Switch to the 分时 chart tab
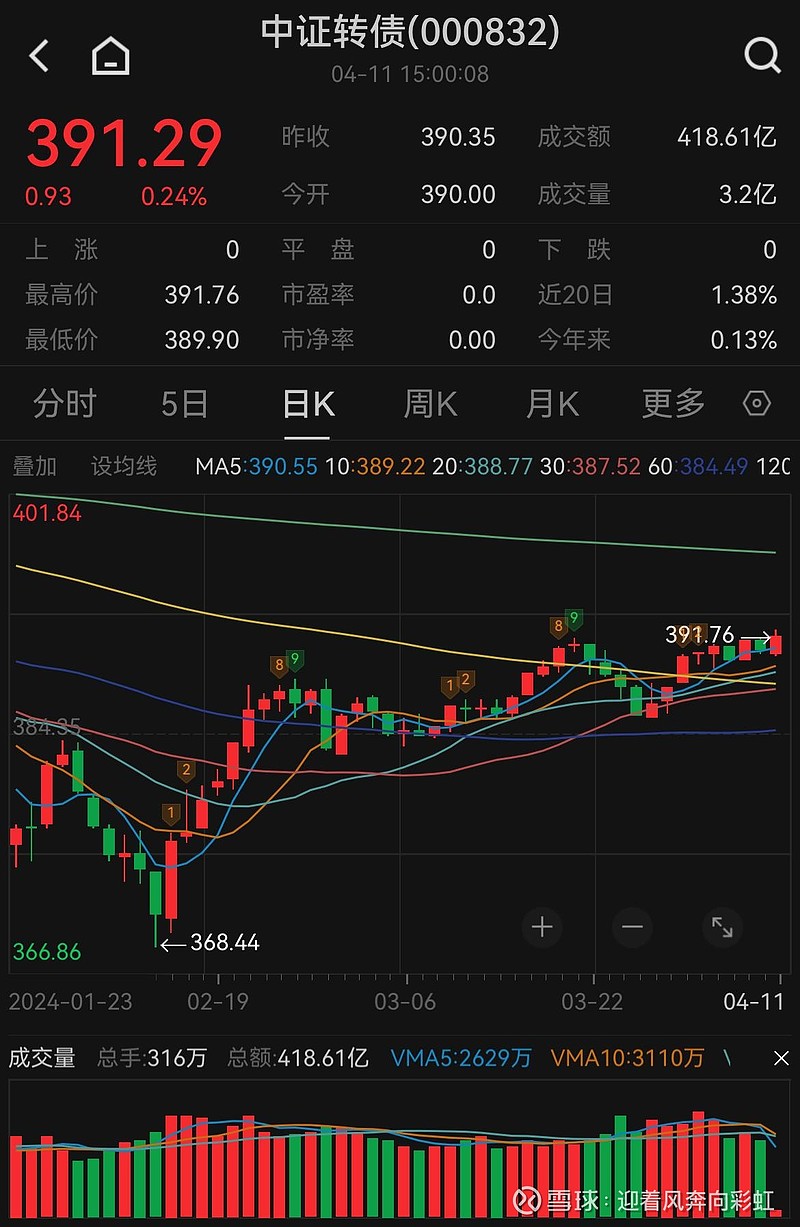800x1227 pixels. [67, 403]
